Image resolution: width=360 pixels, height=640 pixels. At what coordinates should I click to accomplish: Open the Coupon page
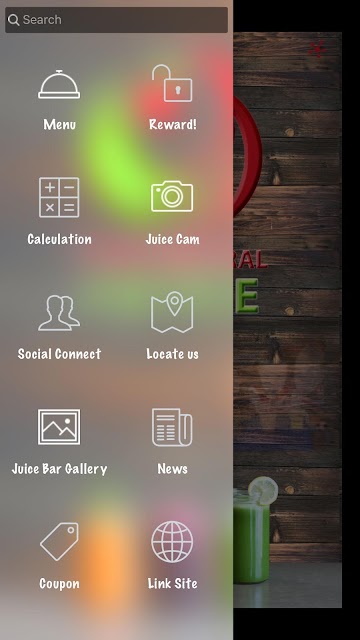59,556
